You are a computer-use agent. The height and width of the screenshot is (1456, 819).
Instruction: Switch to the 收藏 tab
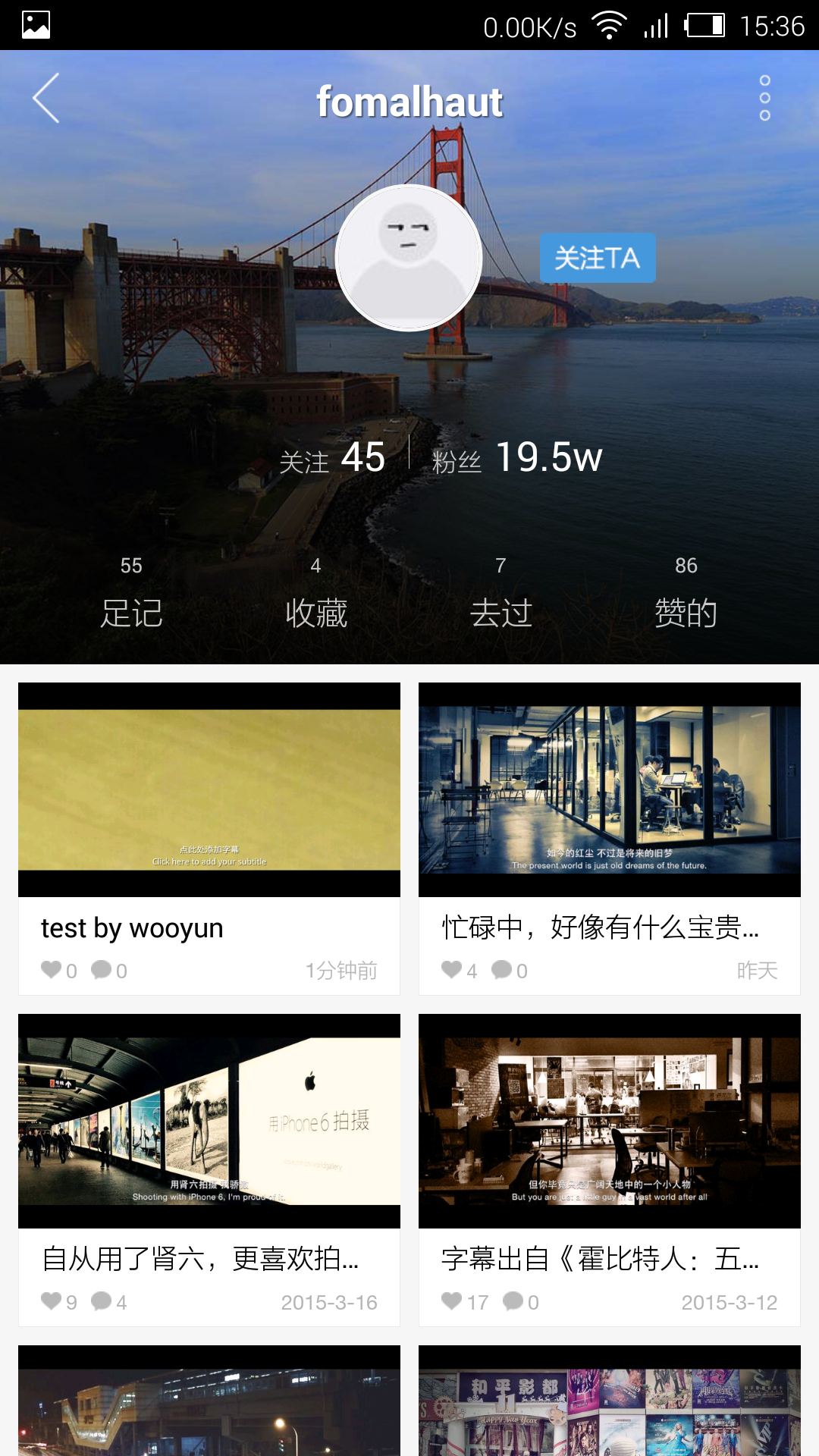316,595
